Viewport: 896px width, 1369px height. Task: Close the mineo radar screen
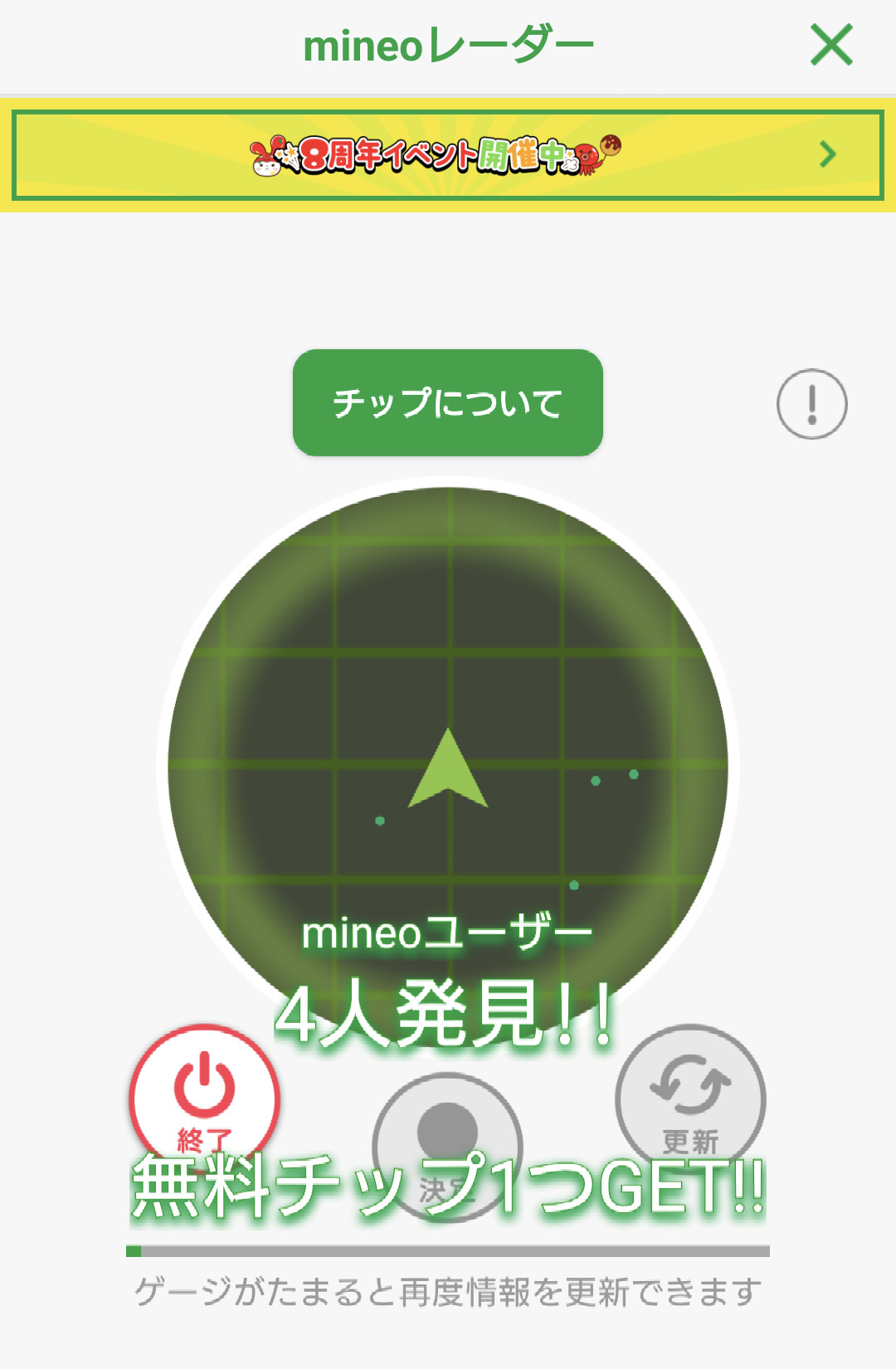(x=831, y=45)
